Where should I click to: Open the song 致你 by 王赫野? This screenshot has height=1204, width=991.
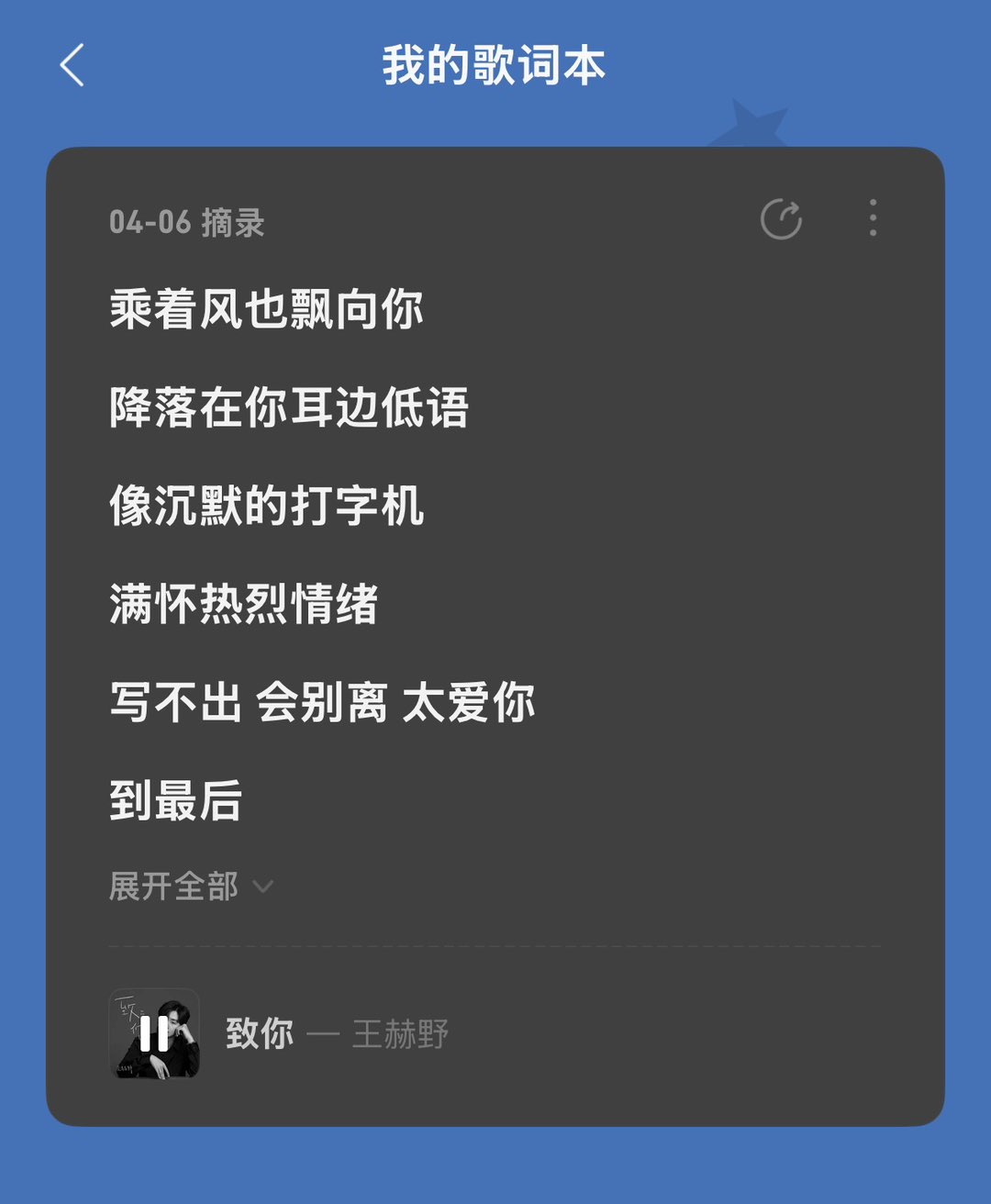[x=336, y=1034]
